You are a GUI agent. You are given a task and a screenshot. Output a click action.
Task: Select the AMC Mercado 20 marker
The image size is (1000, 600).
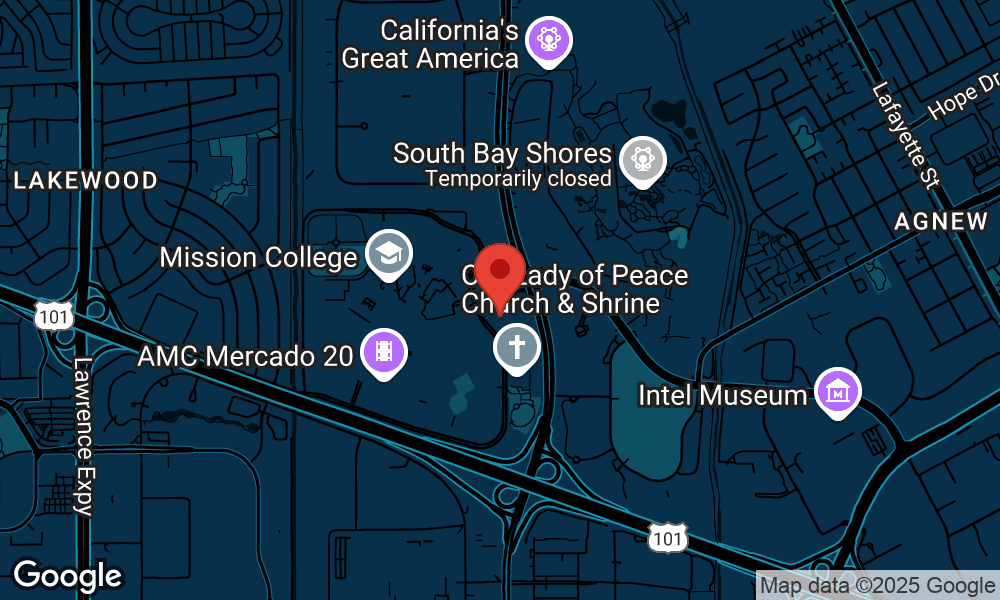click(384, 351)
